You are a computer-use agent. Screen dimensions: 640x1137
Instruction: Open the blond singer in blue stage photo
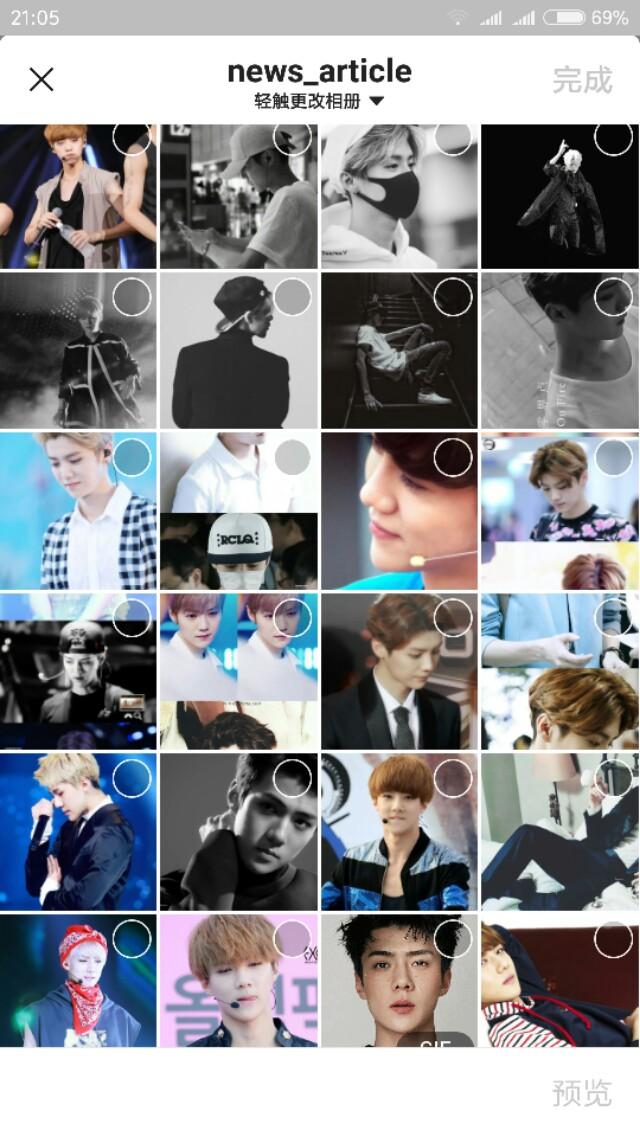pos(78,832)
